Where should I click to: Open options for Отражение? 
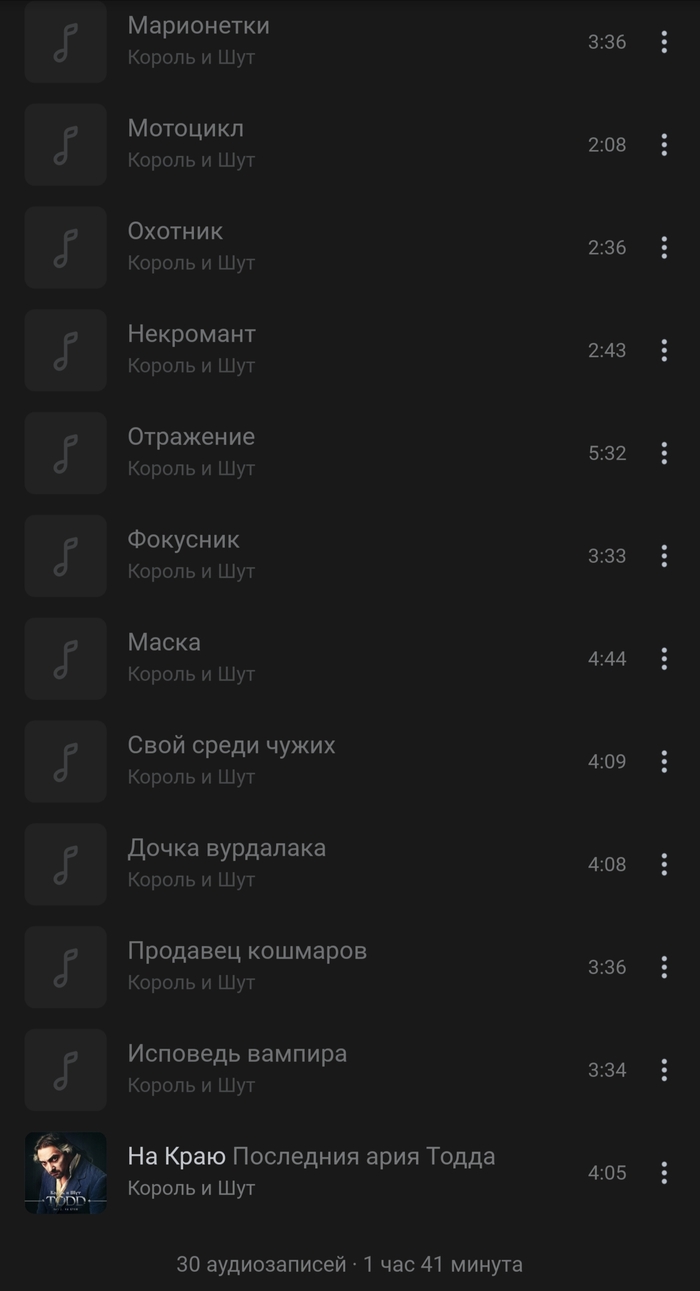(664, 453)
